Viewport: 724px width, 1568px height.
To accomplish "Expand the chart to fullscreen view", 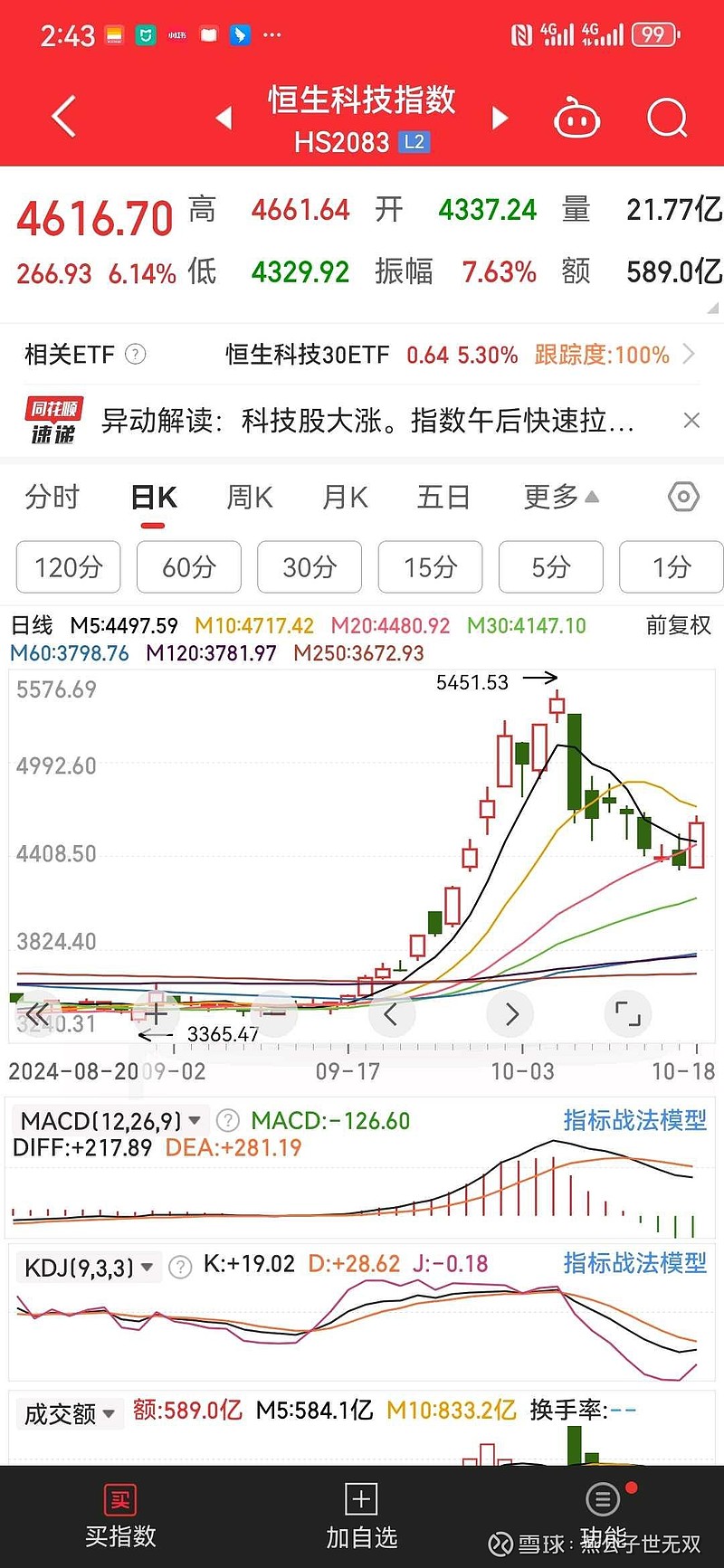I will pos(628,1014).
